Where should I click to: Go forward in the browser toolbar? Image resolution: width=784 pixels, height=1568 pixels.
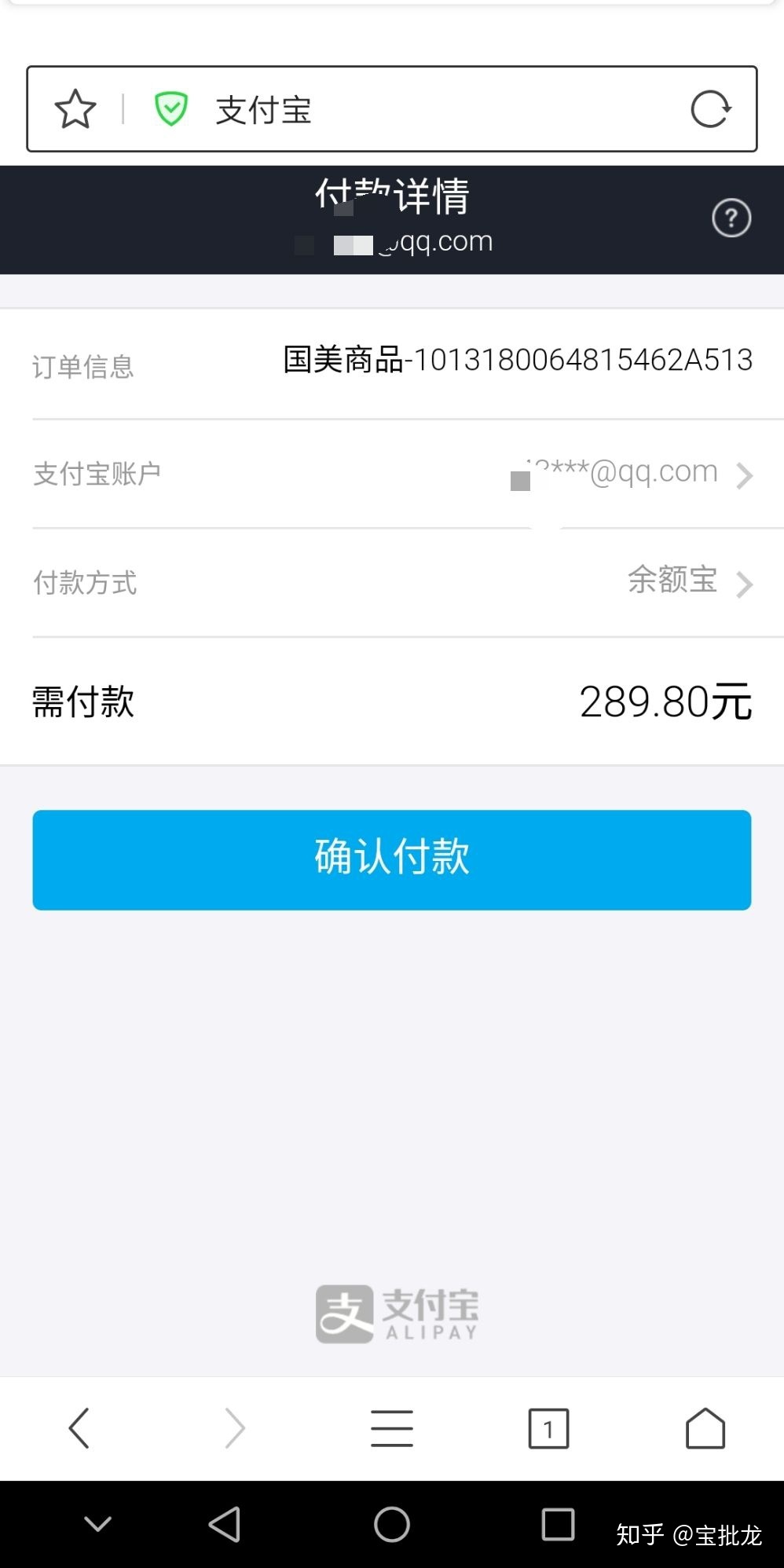(235, 1428)
